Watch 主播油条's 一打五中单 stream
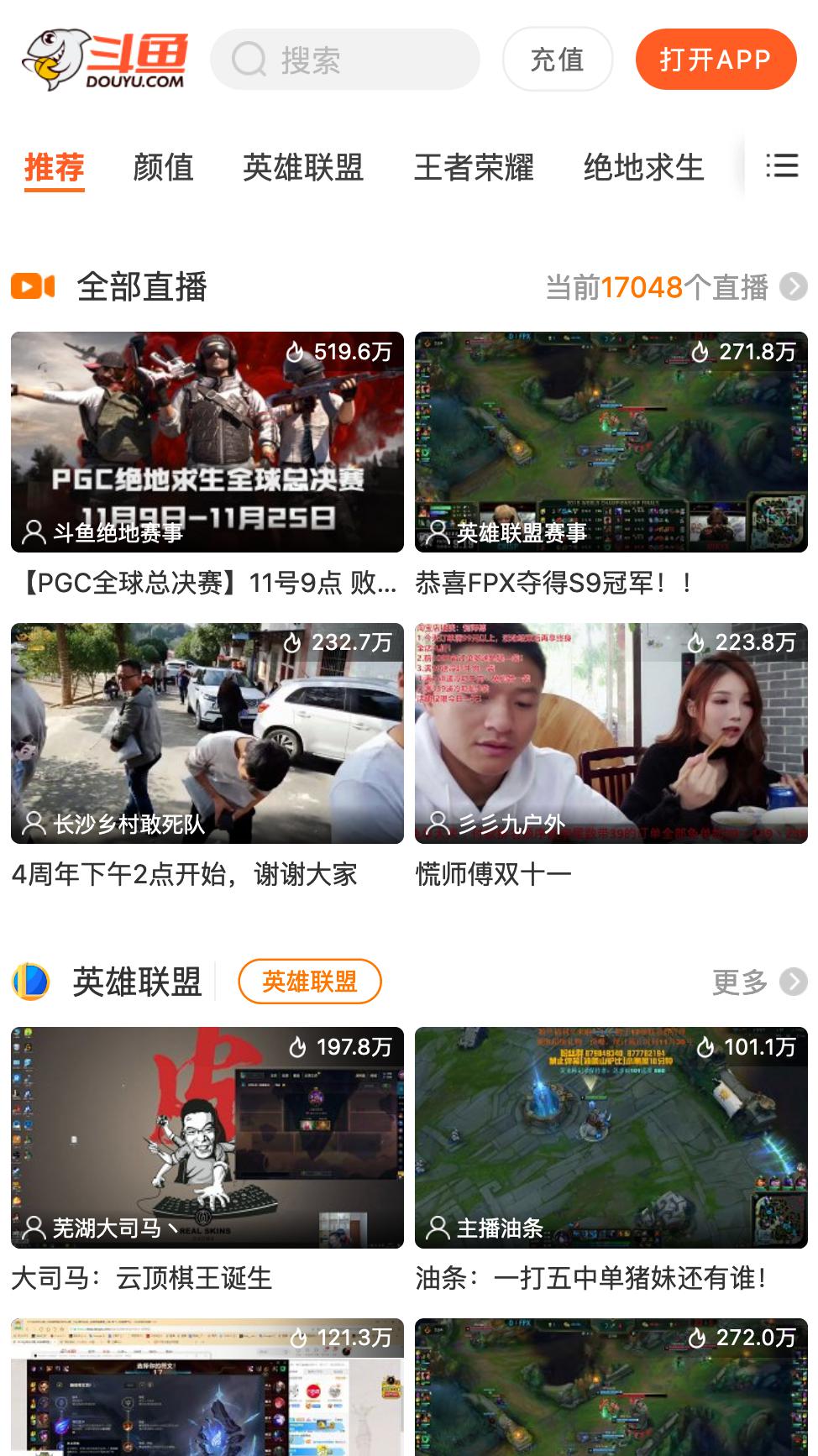Screen dimensions: 818x1456 click(611, 1137)
